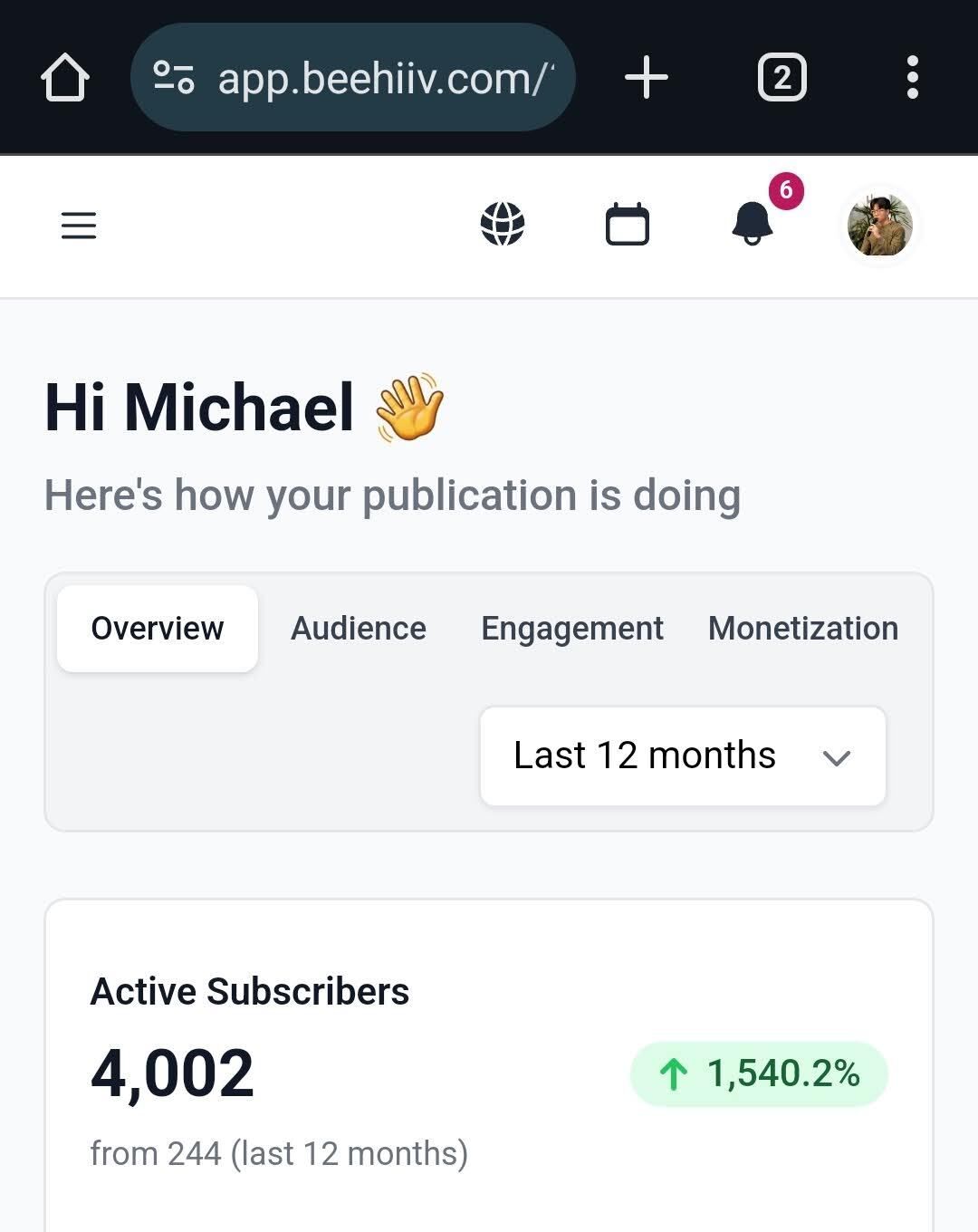Select the Overview tab
978x1232 pixels.
[x=158, y=629]
